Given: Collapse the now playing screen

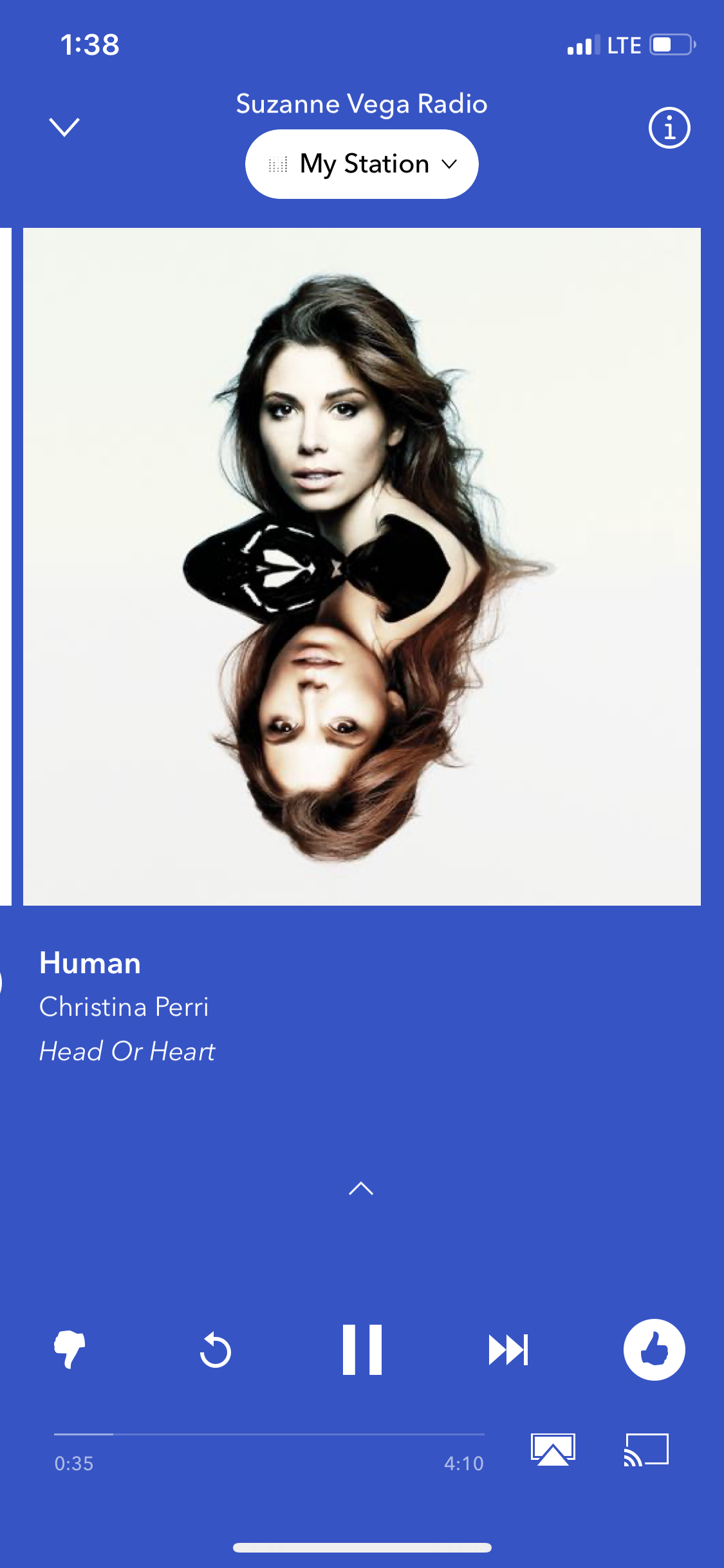Looking at the screenshot, I should (64, 127).
